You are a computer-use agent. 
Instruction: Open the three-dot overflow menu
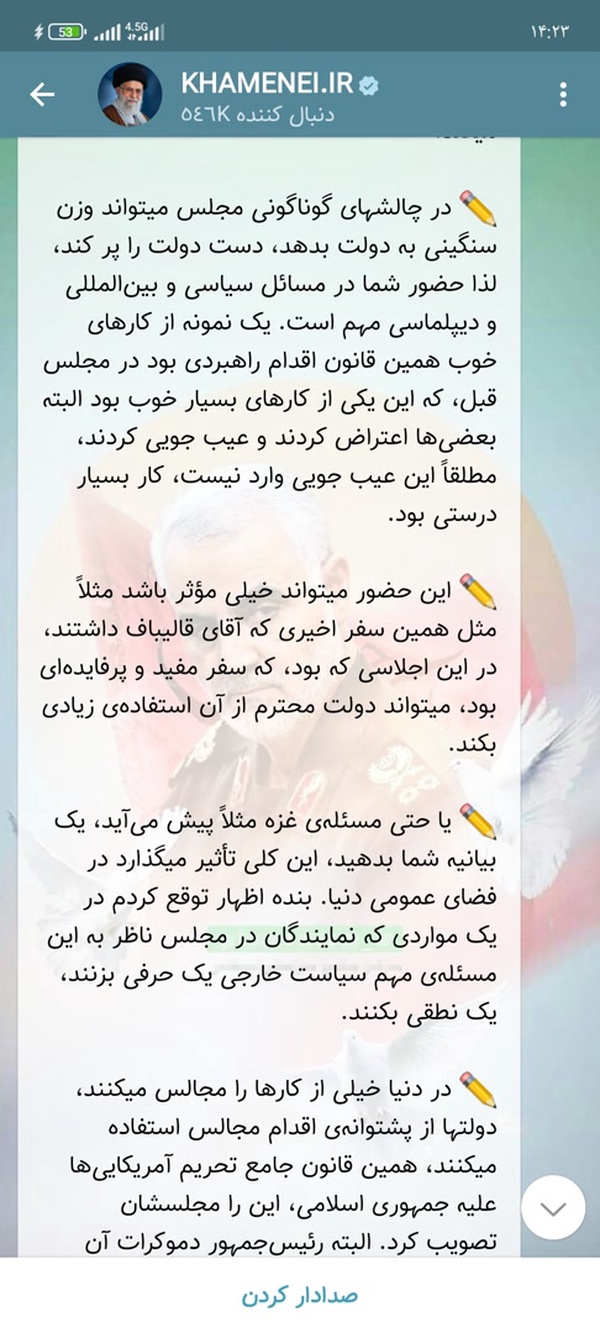tap(564, 95)
